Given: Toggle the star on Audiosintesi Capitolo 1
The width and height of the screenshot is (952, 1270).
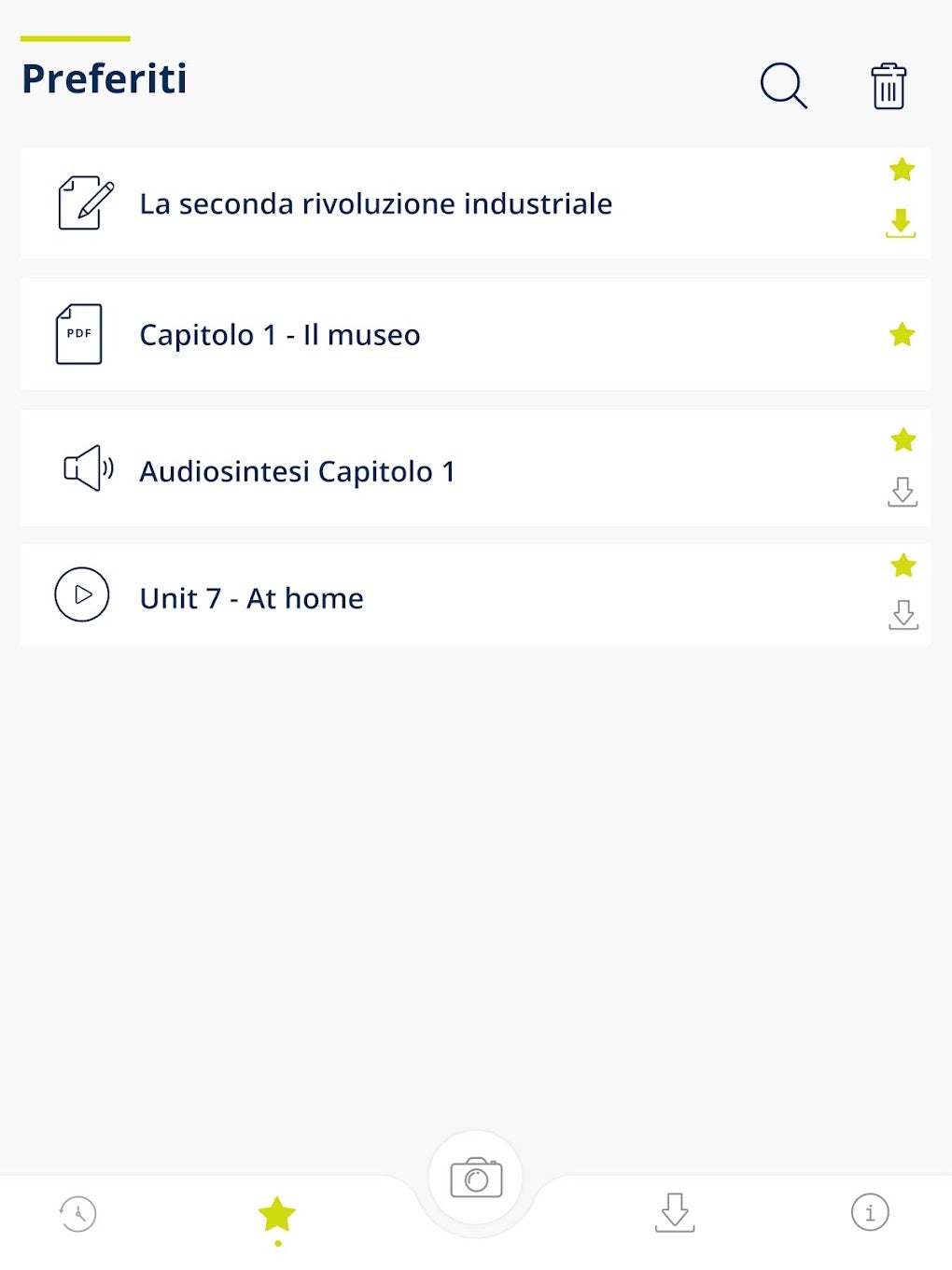Looking at the screenshot, I should point(903,440).
